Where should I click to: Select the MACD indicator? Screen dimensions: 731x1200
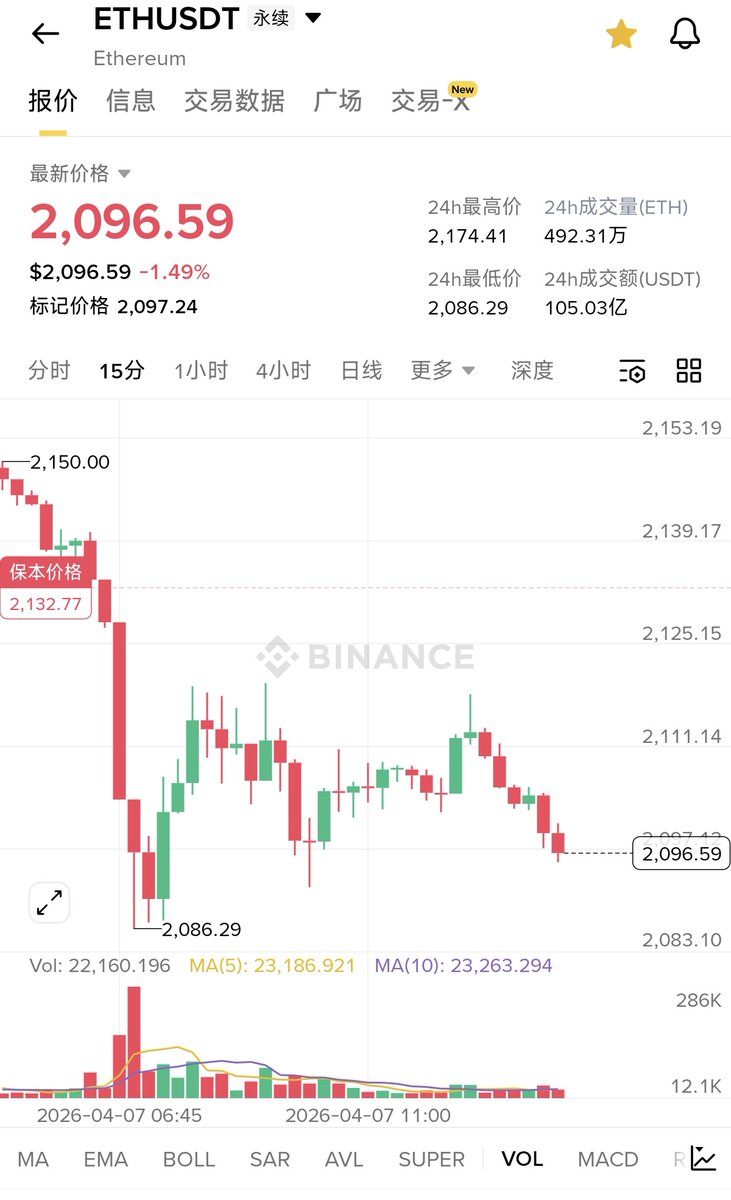click(608, 1159)
